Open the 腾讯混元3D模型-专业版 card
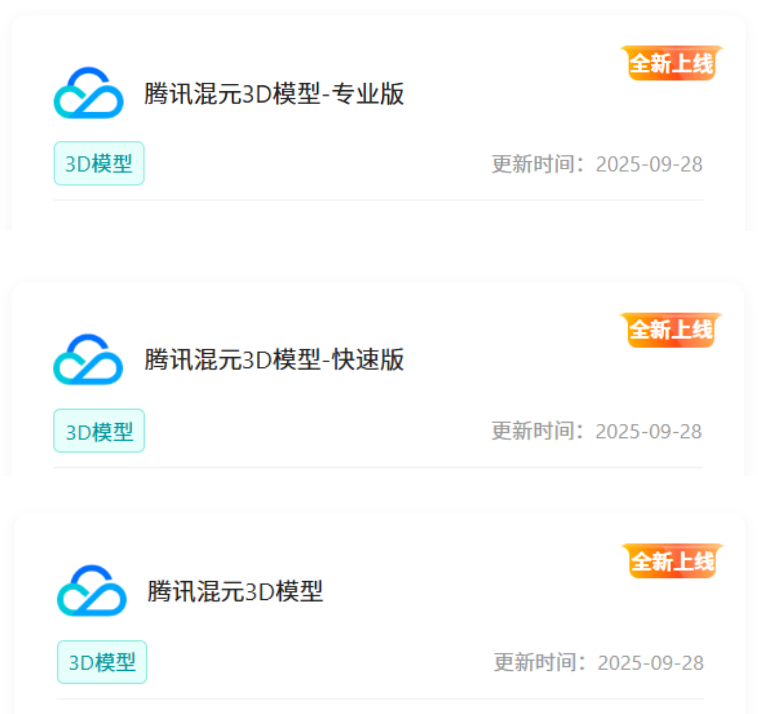 274,95
